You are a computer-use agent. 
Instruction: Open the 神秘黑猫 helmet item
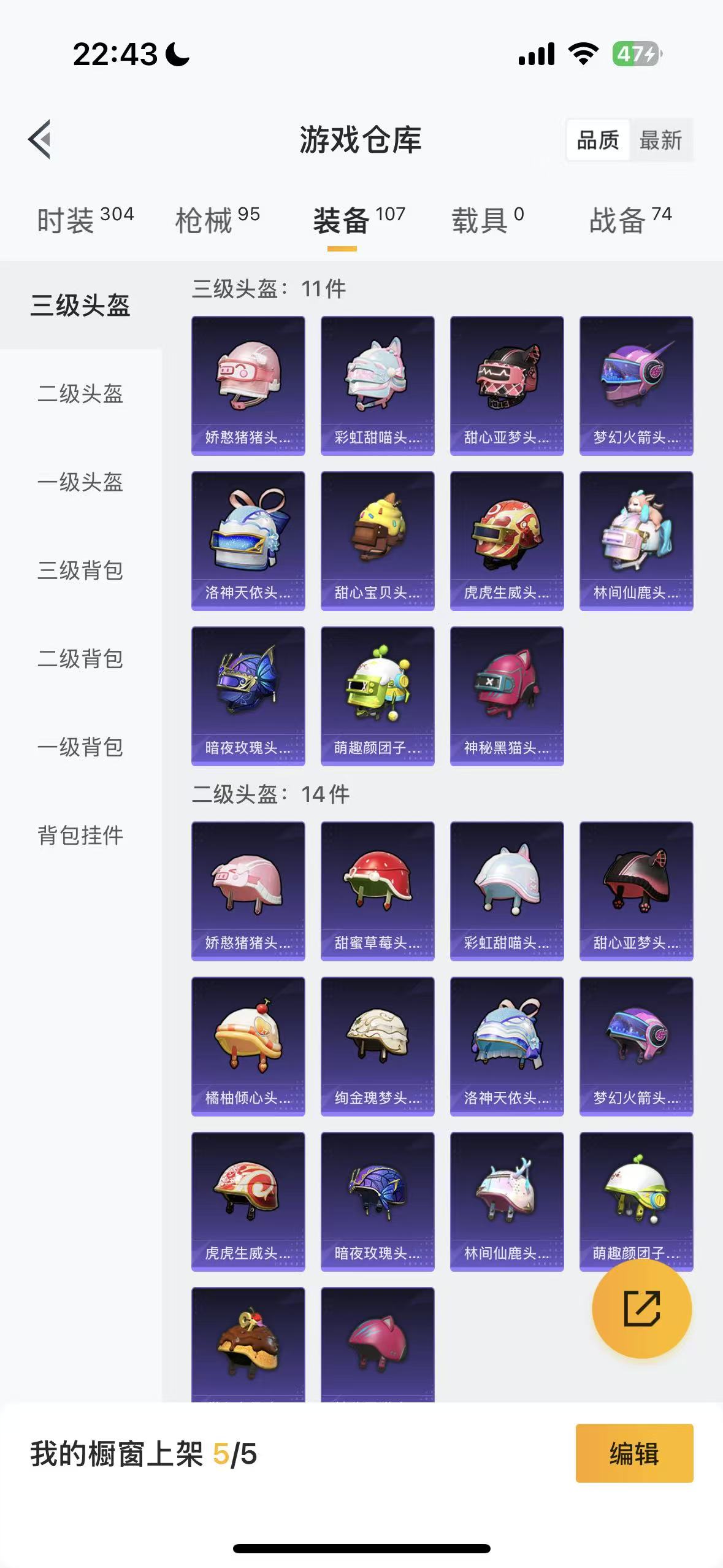[x=507, y=696]
